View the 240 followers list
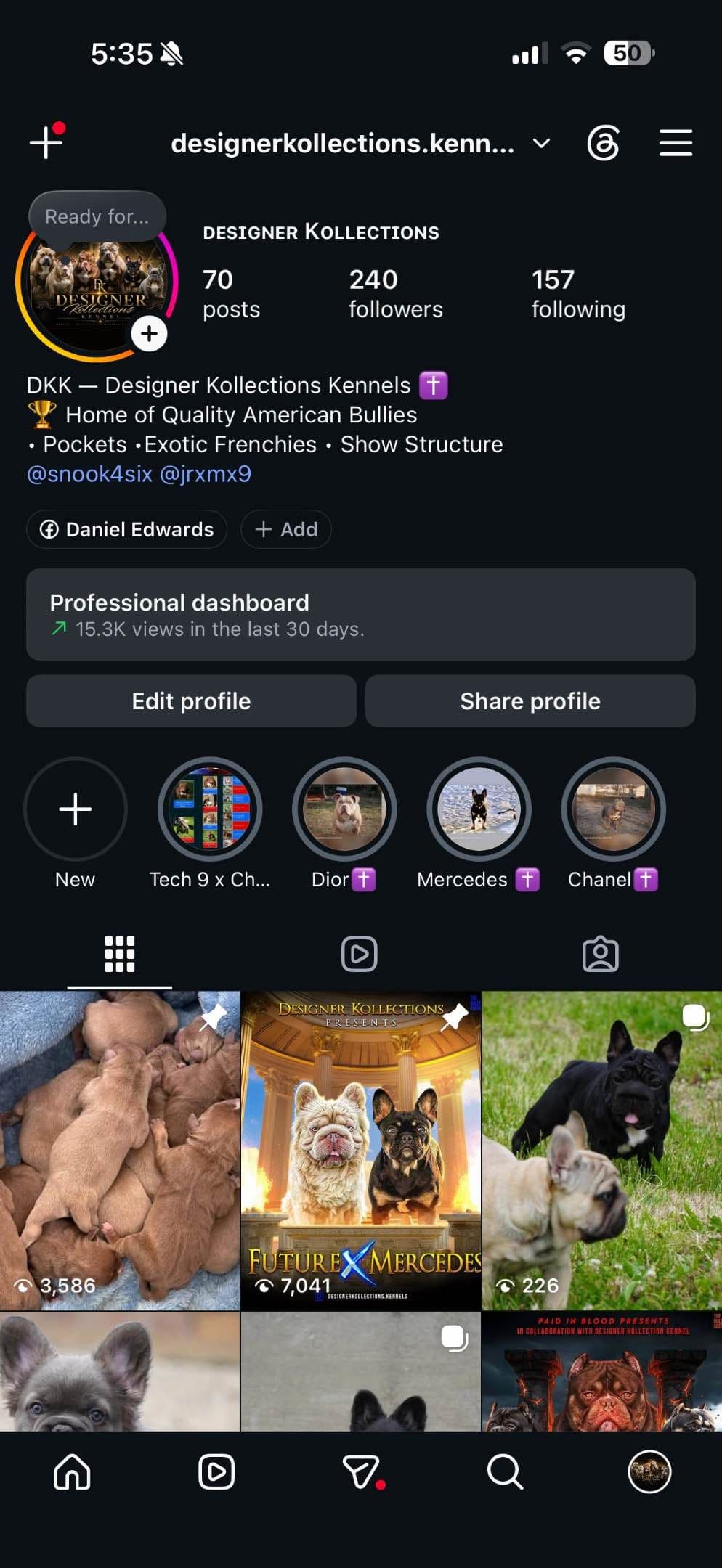The height and width of the screenshot is (1568, 722). pyautogui.click(x=395, y=294)
